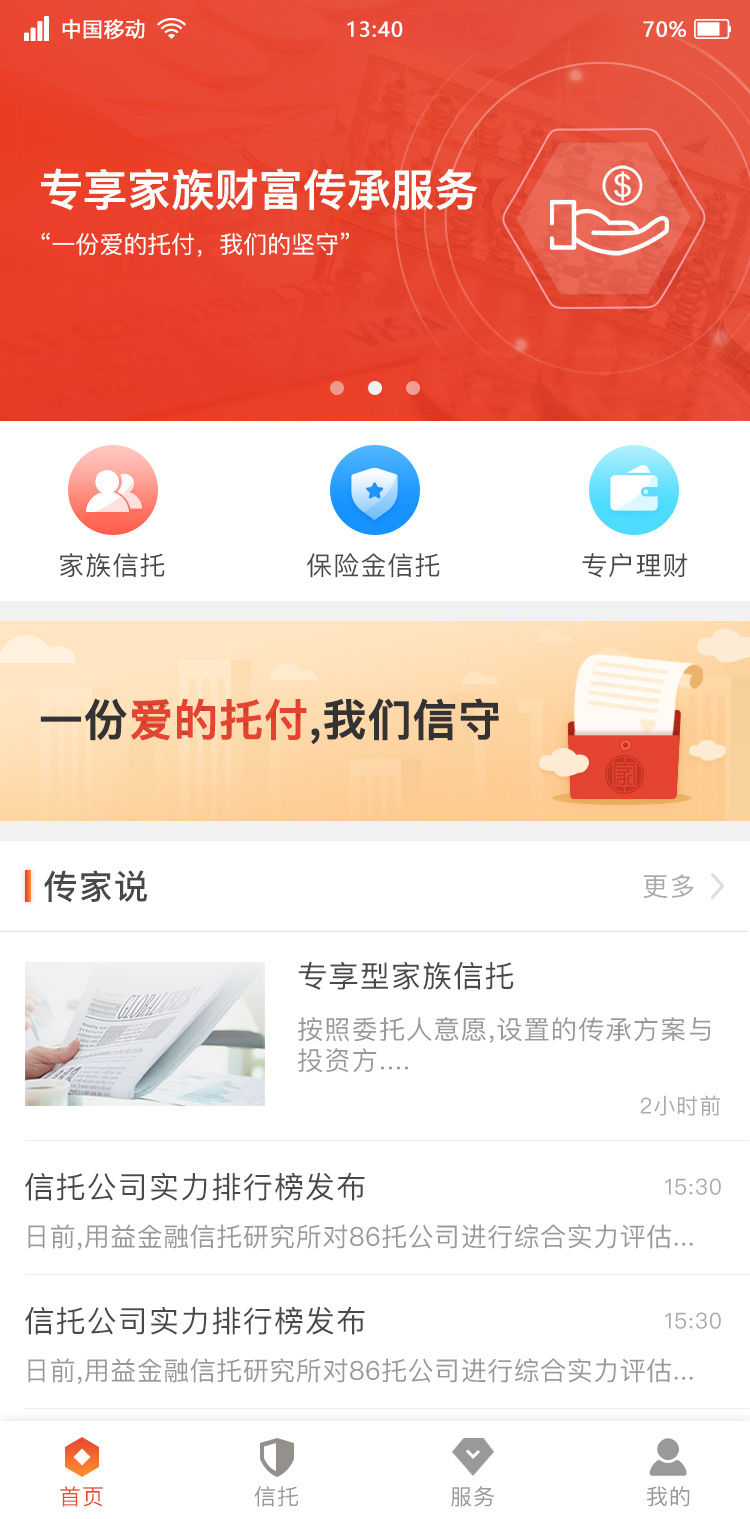Open the article 专享型家族信托

coord(405,978)
